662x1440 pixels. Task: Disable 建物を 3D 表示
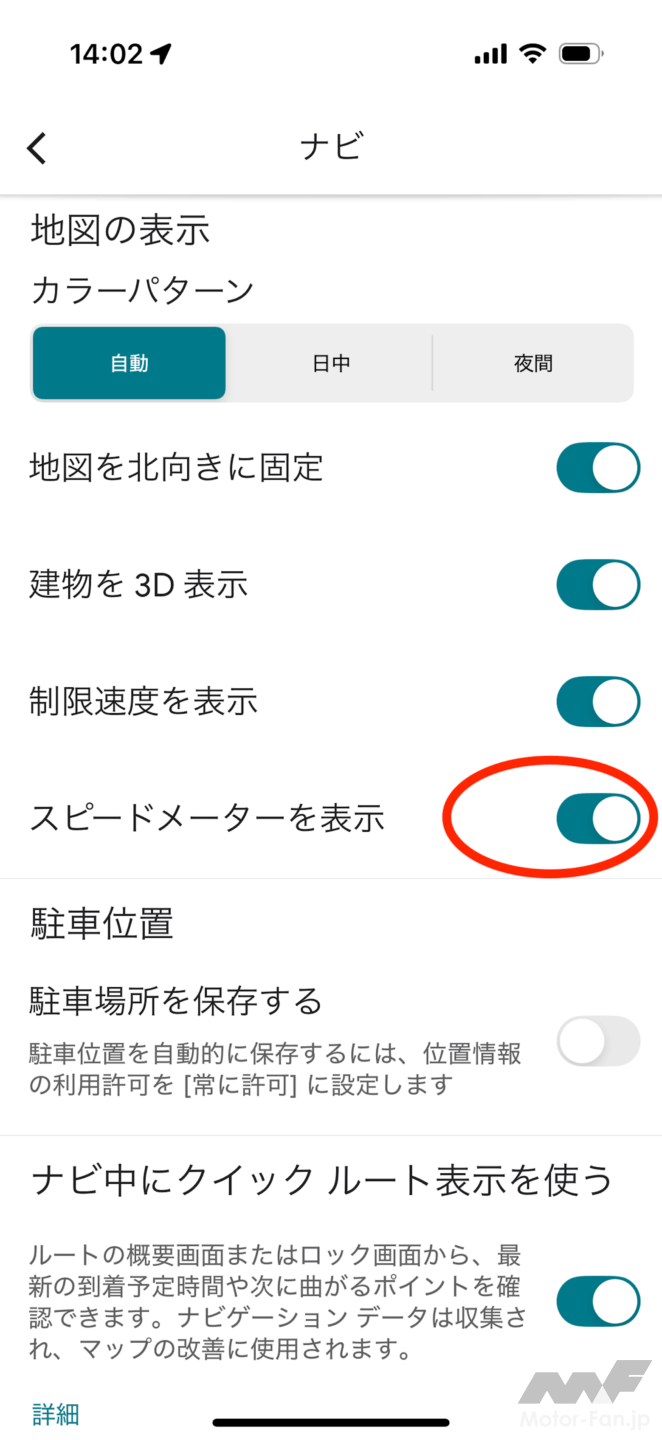[x=597, y=585]
